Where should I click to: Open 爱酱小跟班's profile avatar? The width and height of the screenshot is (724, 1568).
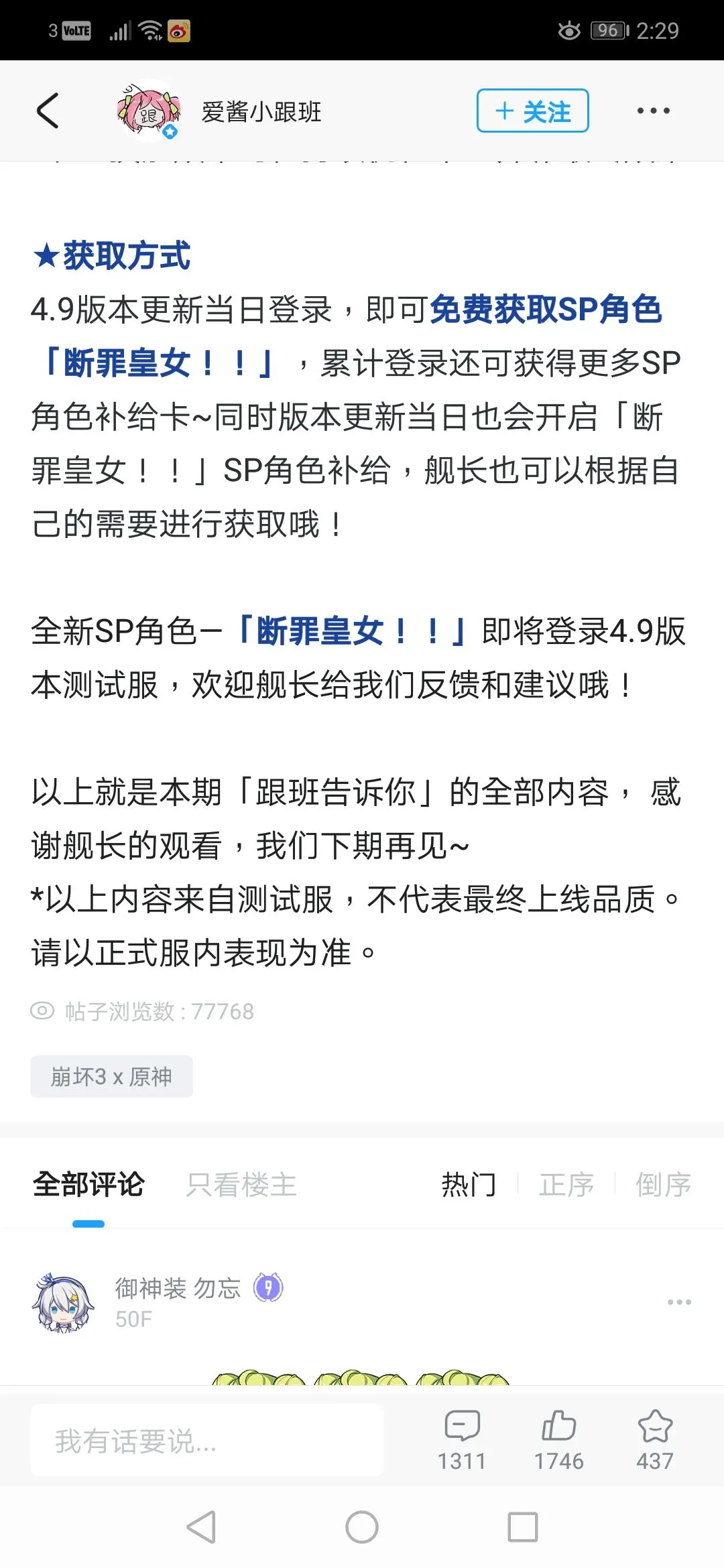point(149,111)
